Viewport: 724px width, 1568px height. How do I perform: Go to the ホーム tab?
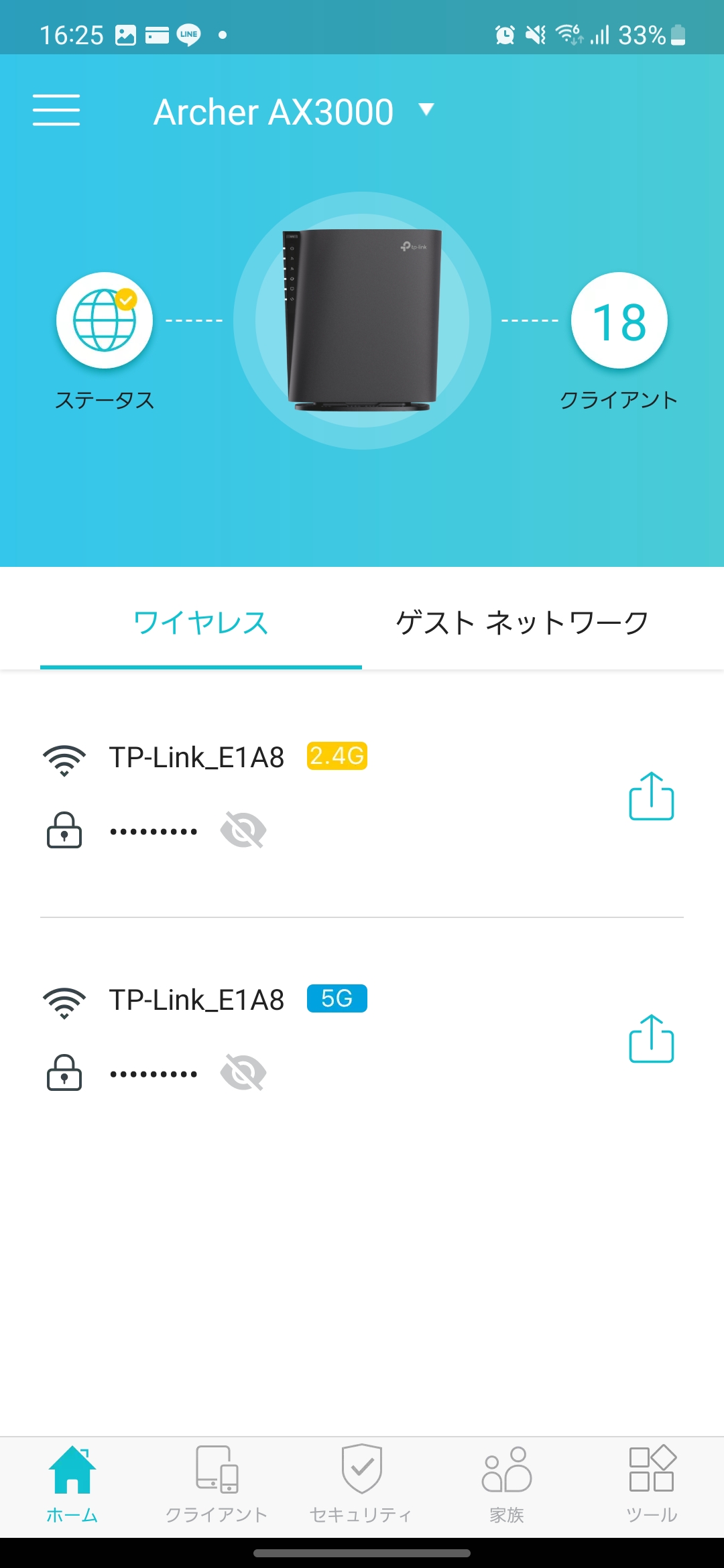click(x=72, y=1484)
